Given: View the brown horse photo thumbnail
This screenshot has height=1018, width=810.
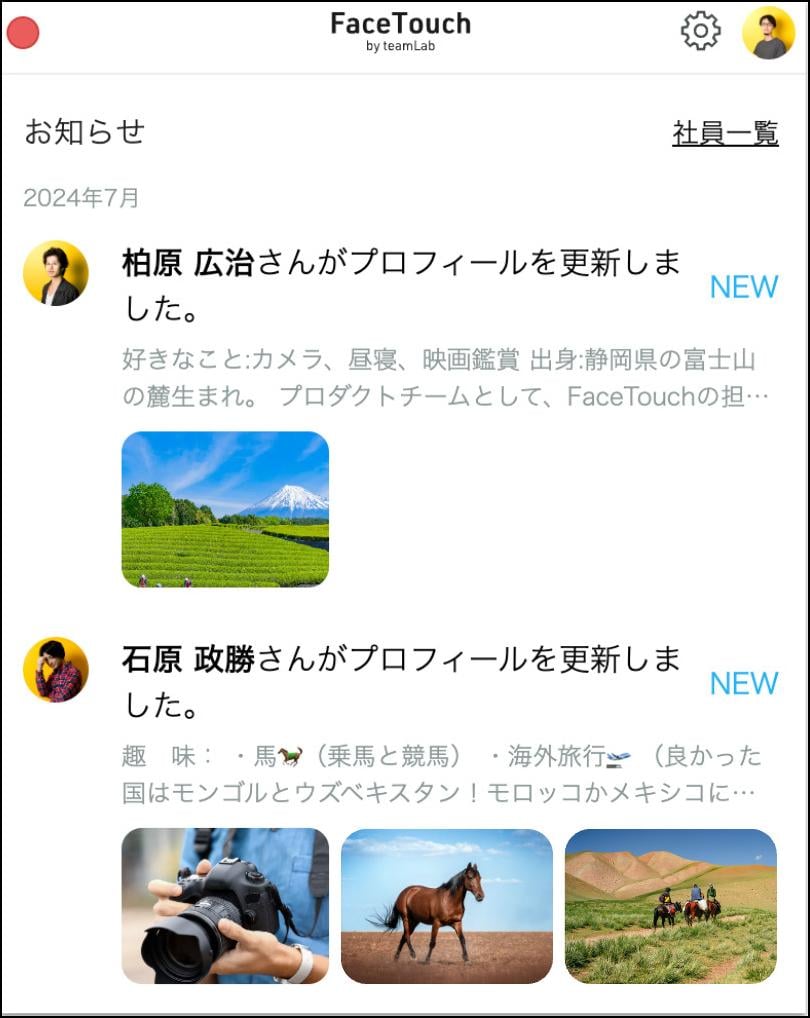Looking at the screenshot, I should pos(446,906).
